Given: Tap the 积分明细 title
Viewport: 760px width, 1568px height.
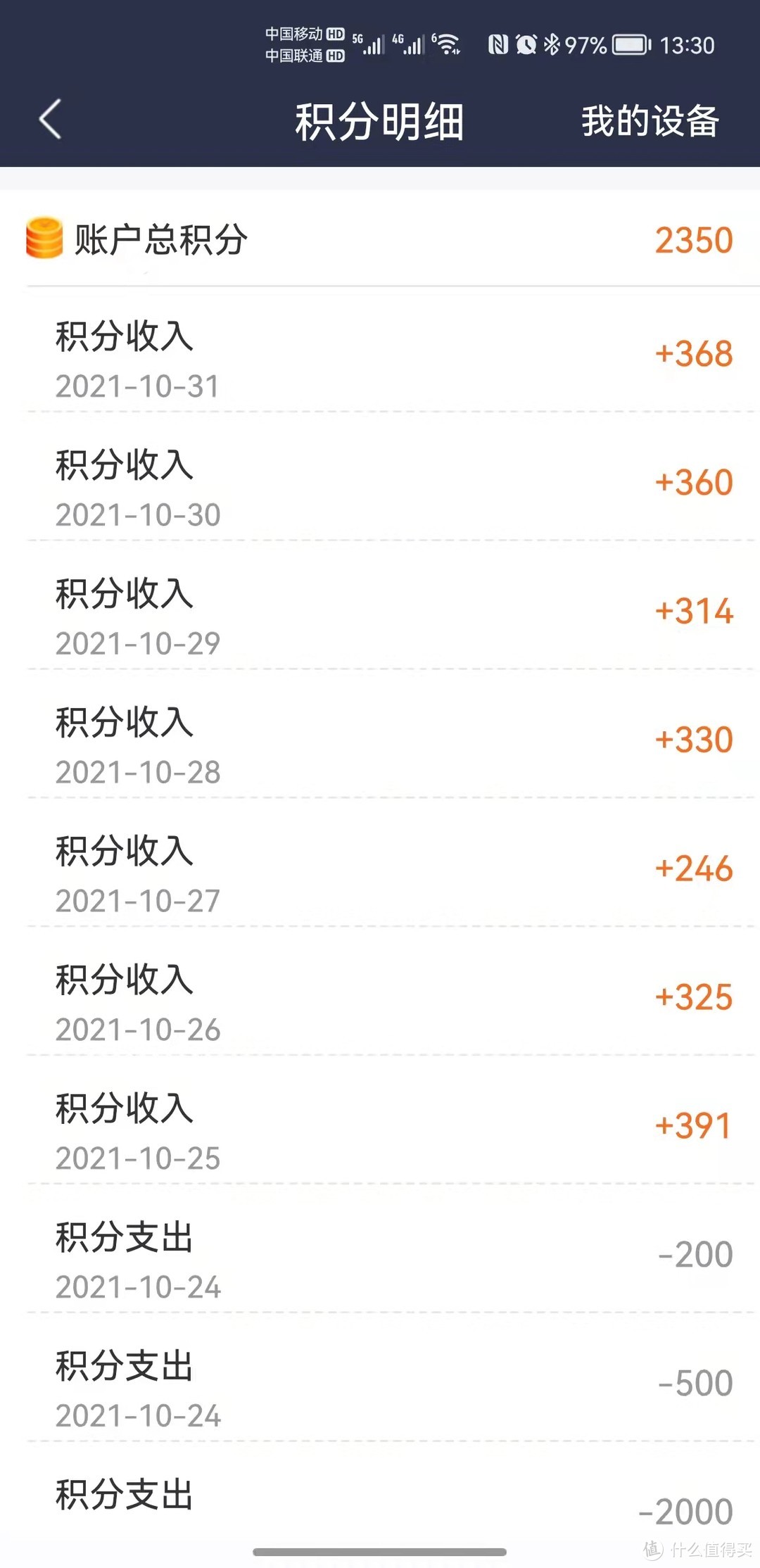Looking at the screenshot, I should pyautogui.click(x=380, y=120).
